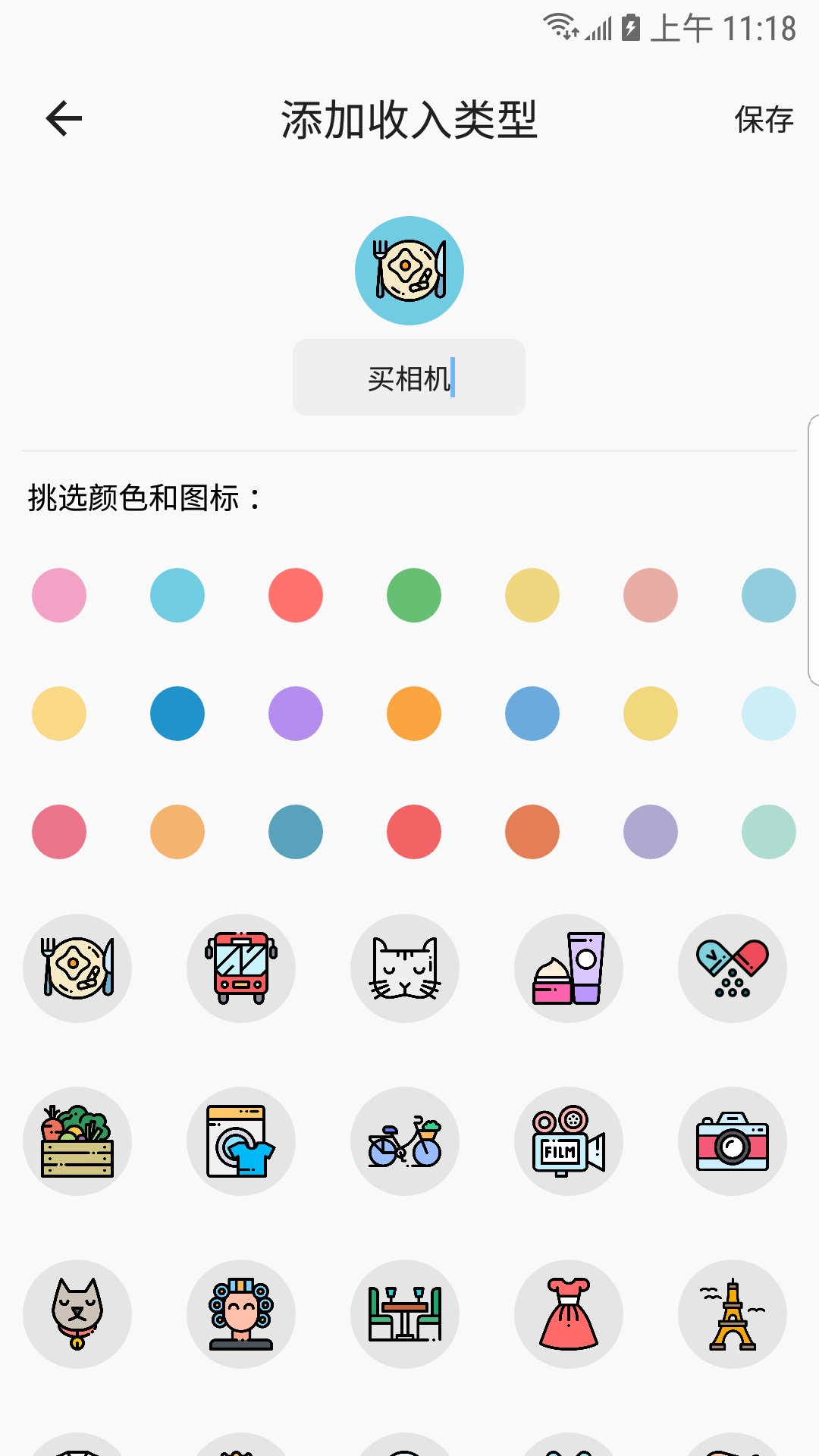Screen dimensions: 819x1456
Task: Pick the cosmetics icon
Action: point(569,968)
